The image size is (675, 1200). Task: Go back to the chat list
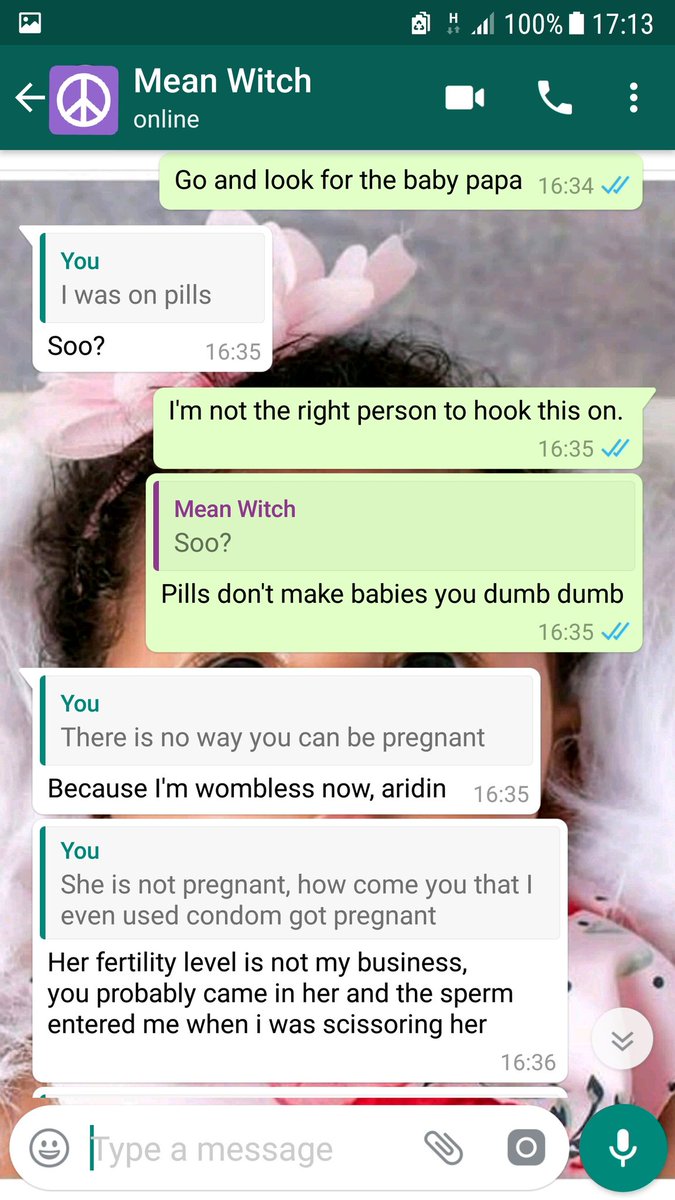30,97
